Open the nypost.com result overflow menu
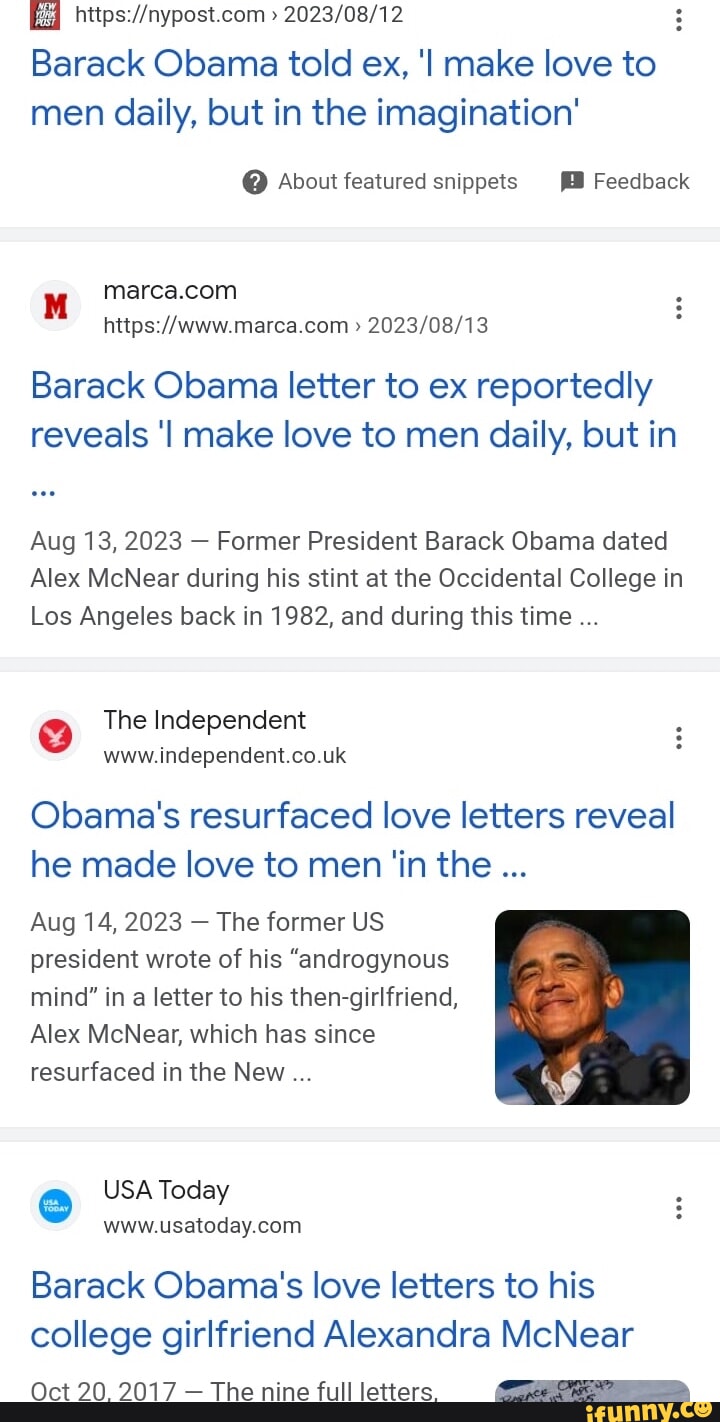Image resolution: width=720 pixels, height=1422 pixels. pyautogui.click(x=679, y=19)
